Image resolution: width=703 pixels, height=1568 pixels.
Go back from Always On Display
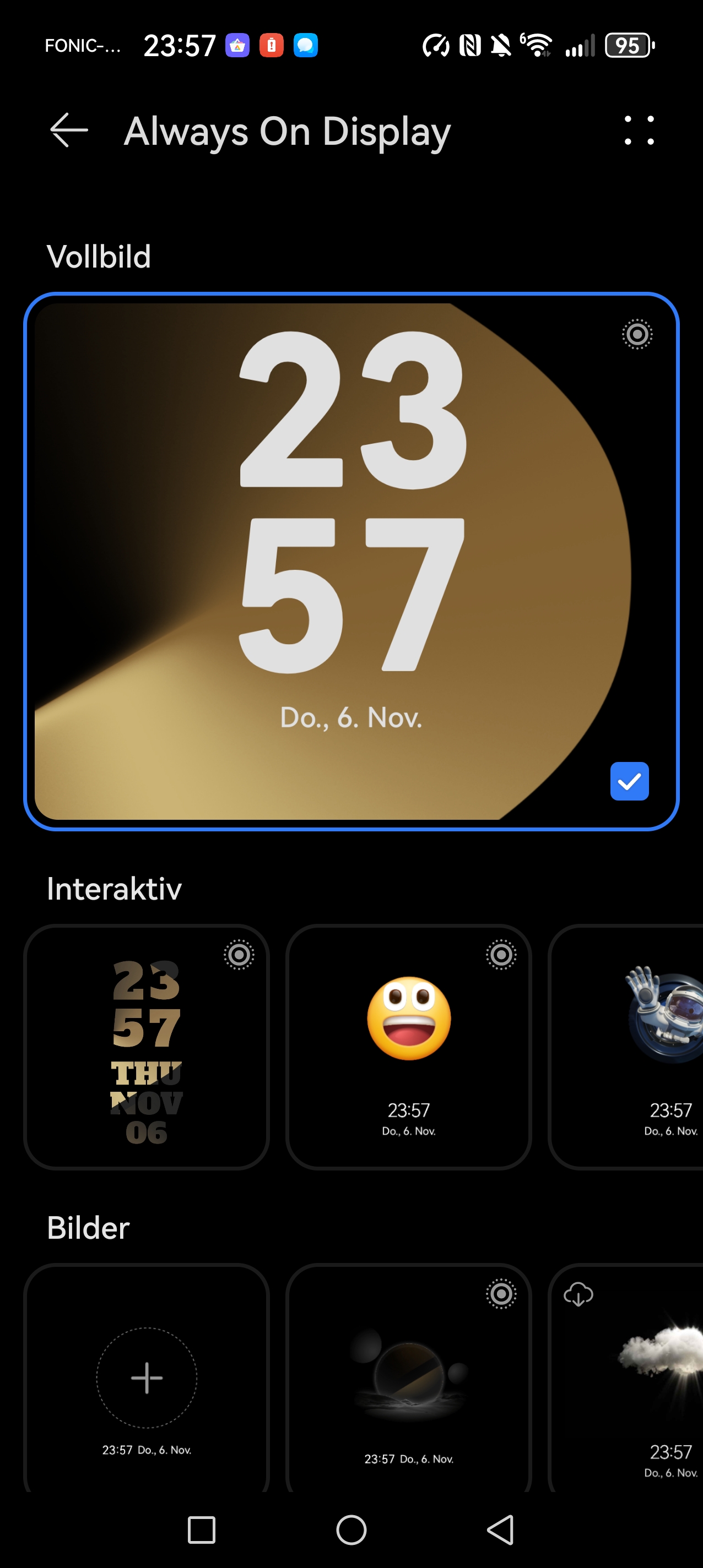click(x=68, y=130)
